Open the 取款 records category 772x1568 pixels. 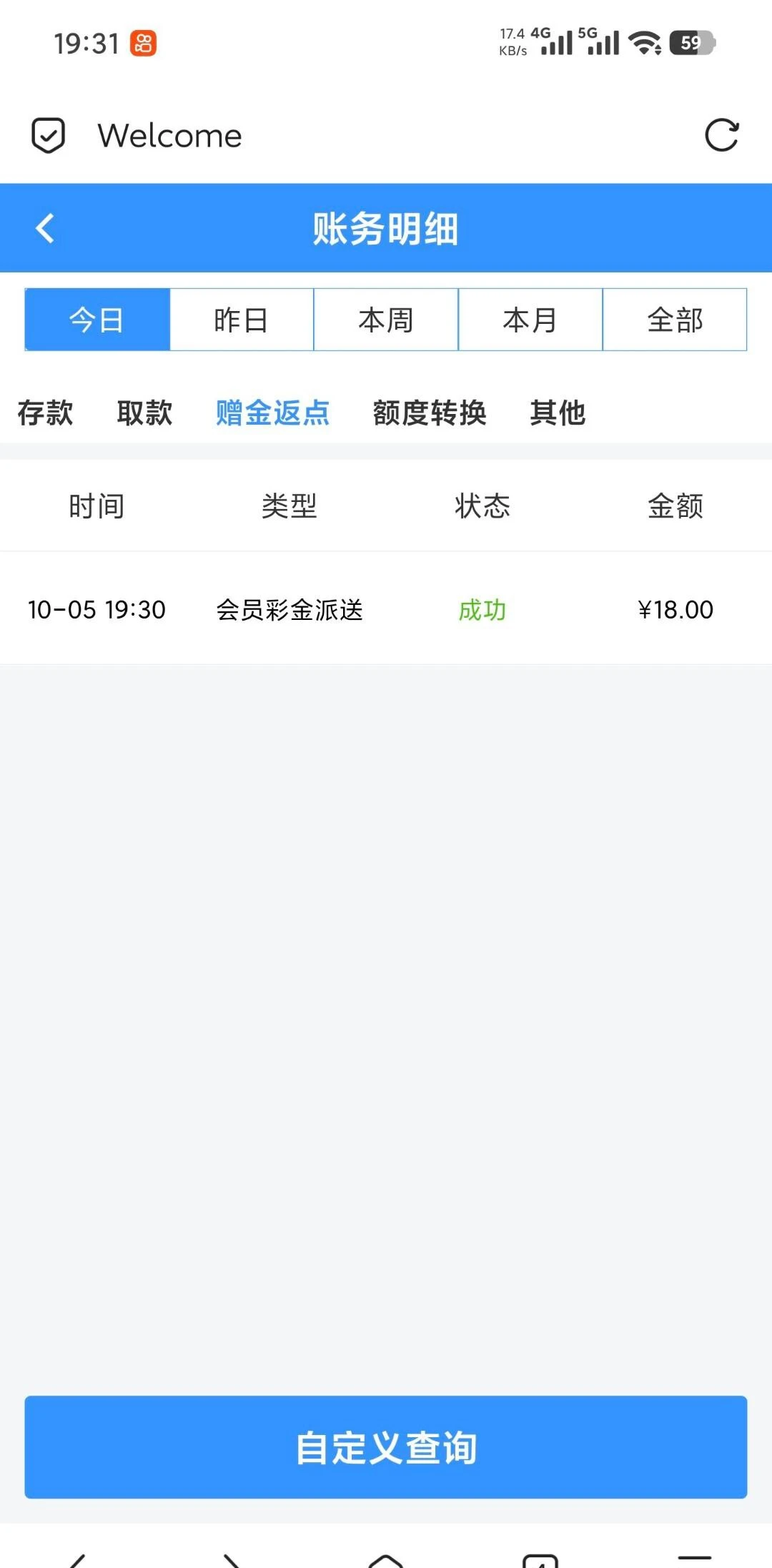coord(144,413)
